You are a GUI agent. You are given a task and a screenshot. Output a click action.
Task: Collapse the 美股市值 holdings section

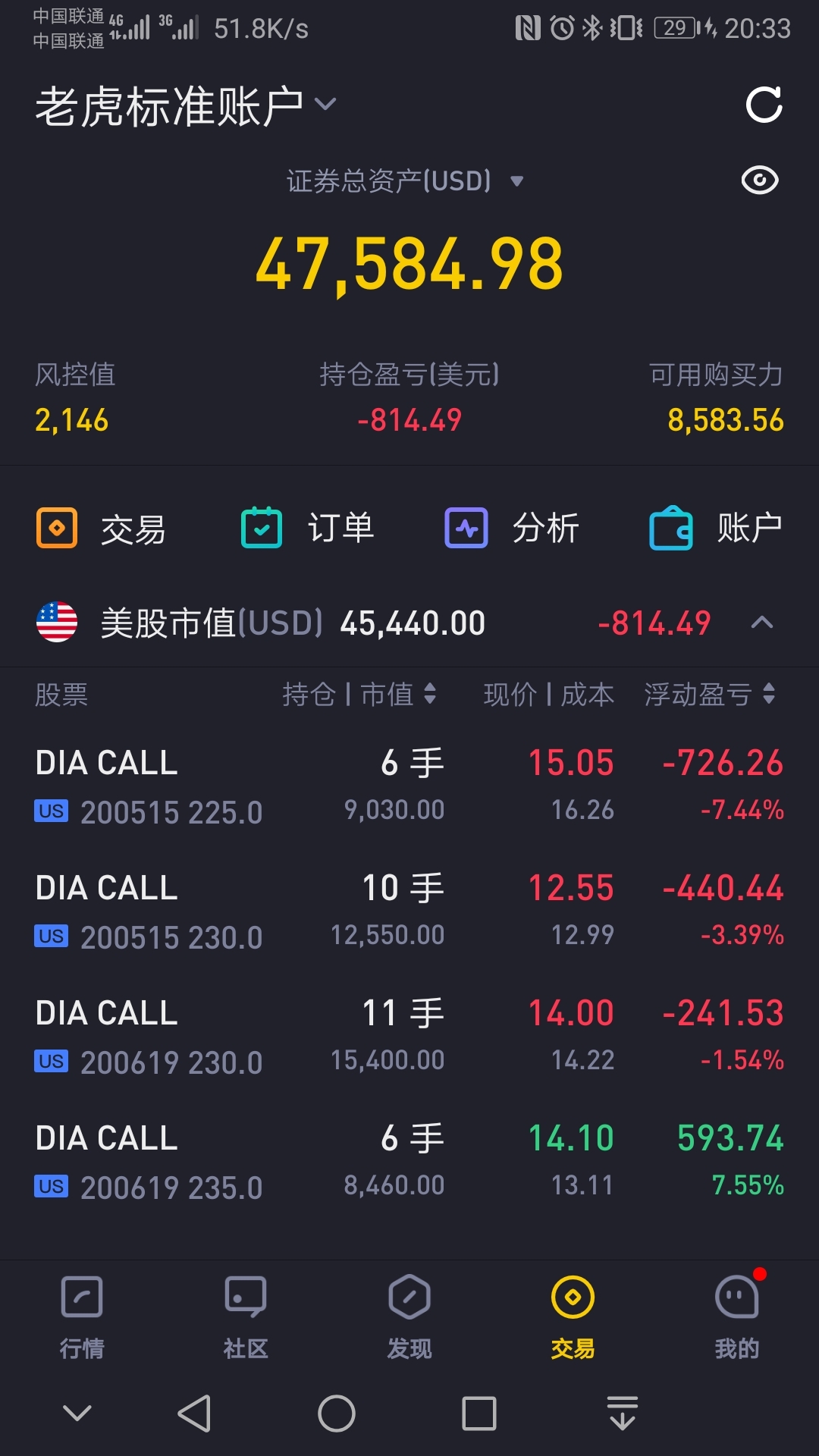point(762,623)
